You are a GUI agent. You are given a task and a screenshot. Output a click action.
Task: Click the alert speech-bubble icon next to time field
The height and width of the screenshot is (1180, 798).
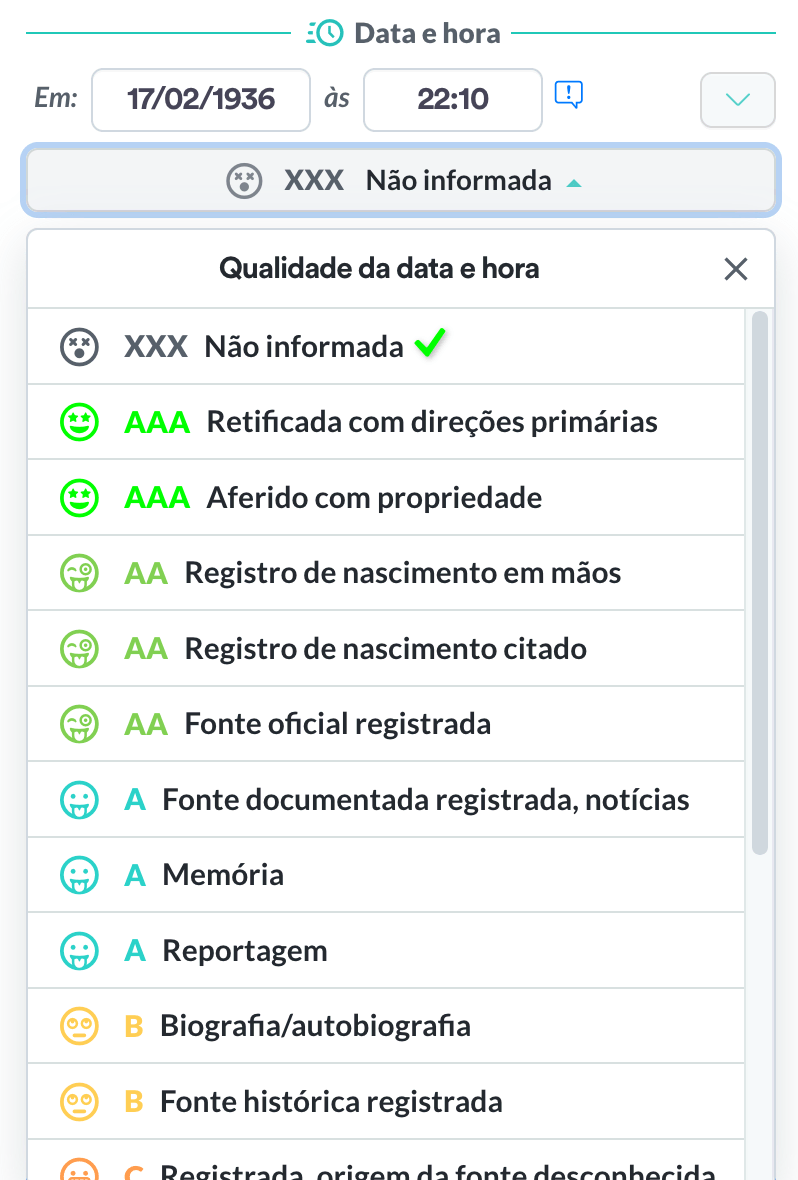point(568,93)
